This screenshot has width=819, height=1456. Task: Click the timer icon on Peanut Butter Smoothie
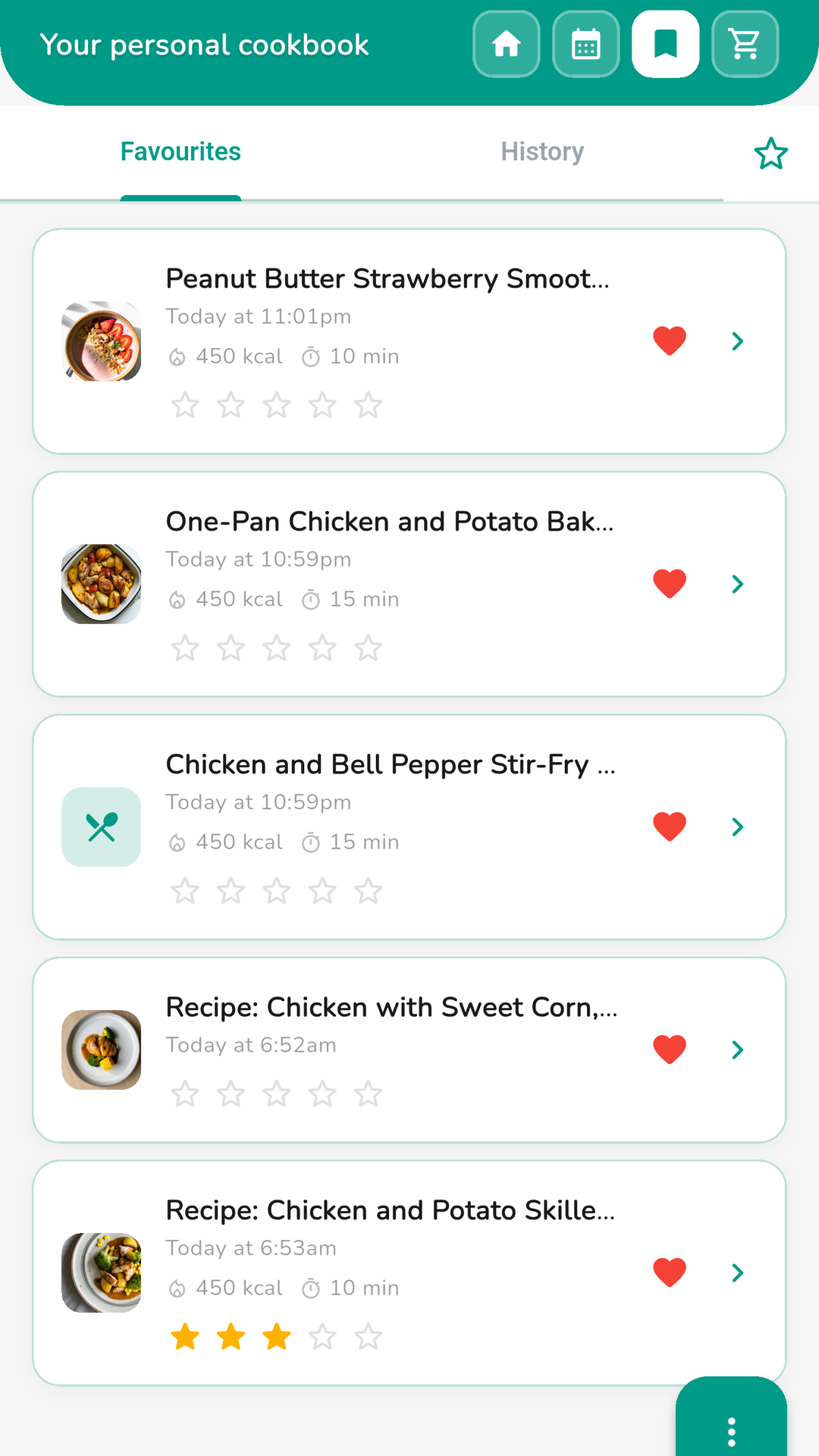[310, 355]
